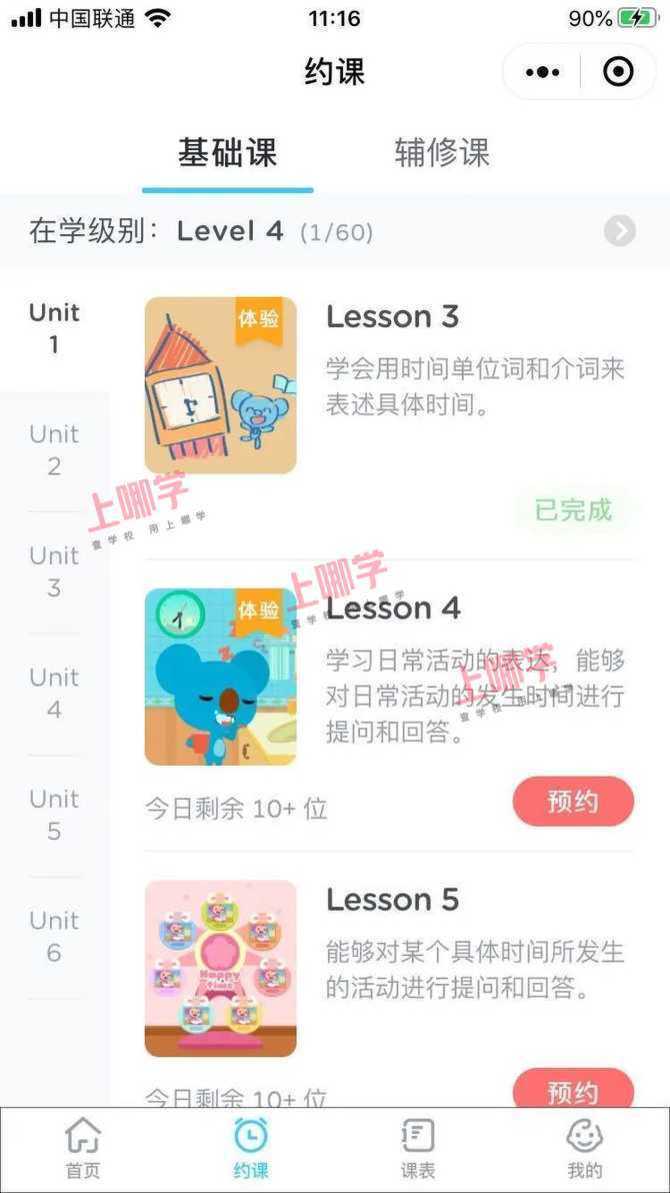Screen dimensions: 670x1193
Task: Select Unit 5 in the sidebar
Action: (x=54, y=814)
